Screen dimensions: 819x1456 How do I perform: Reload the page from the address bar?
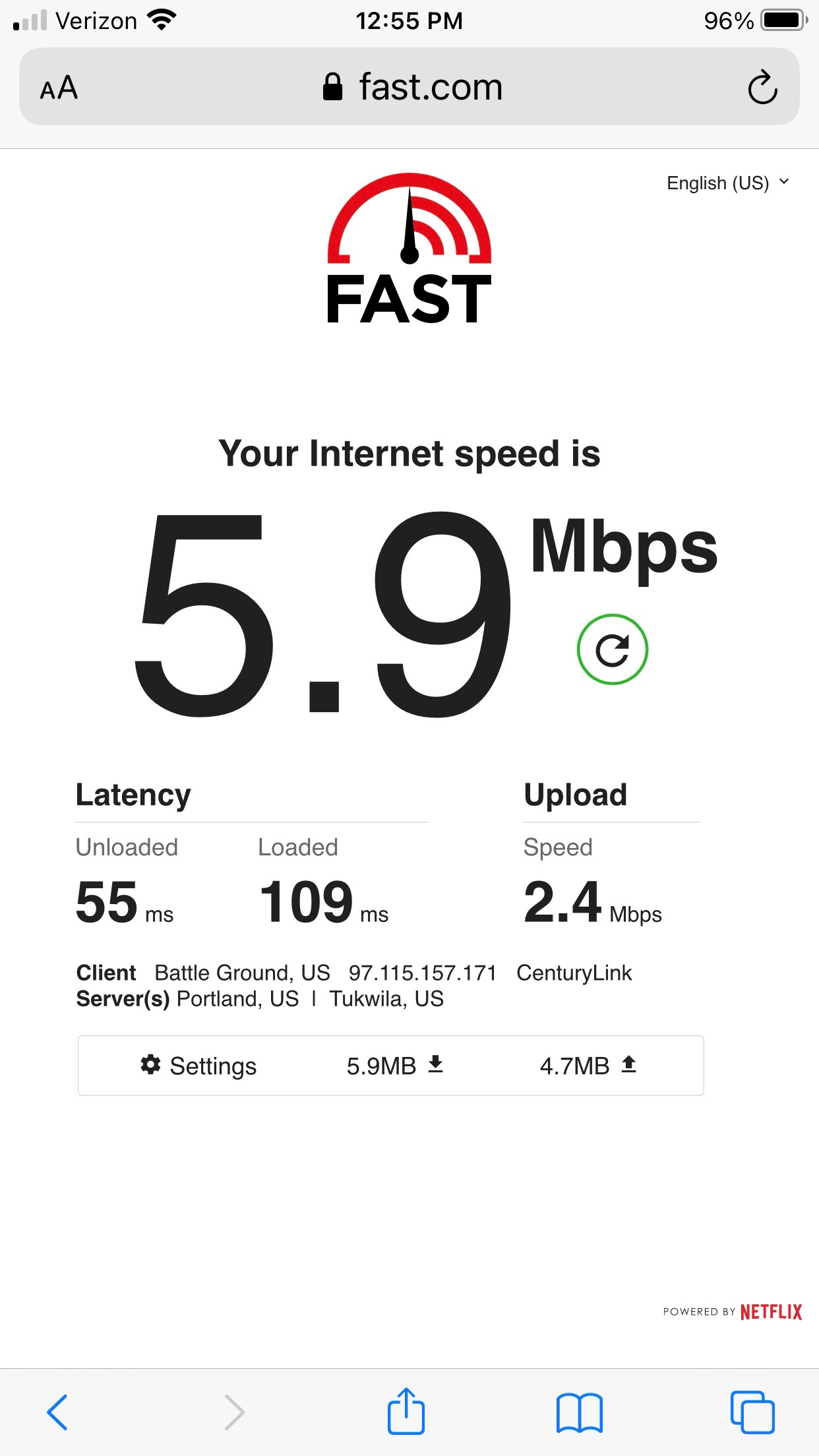point(762,87)
